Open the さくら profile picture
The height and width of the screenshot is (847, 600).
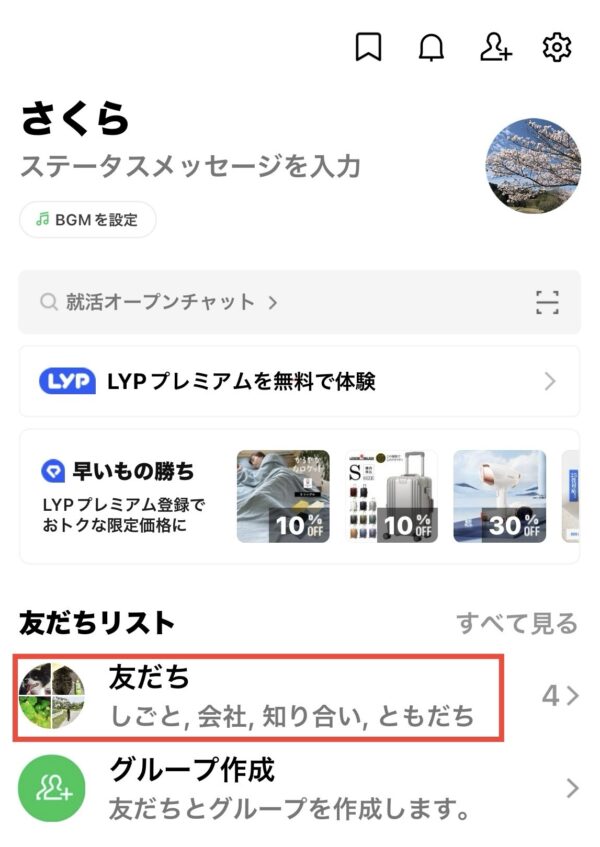click(x=533, y=165)
